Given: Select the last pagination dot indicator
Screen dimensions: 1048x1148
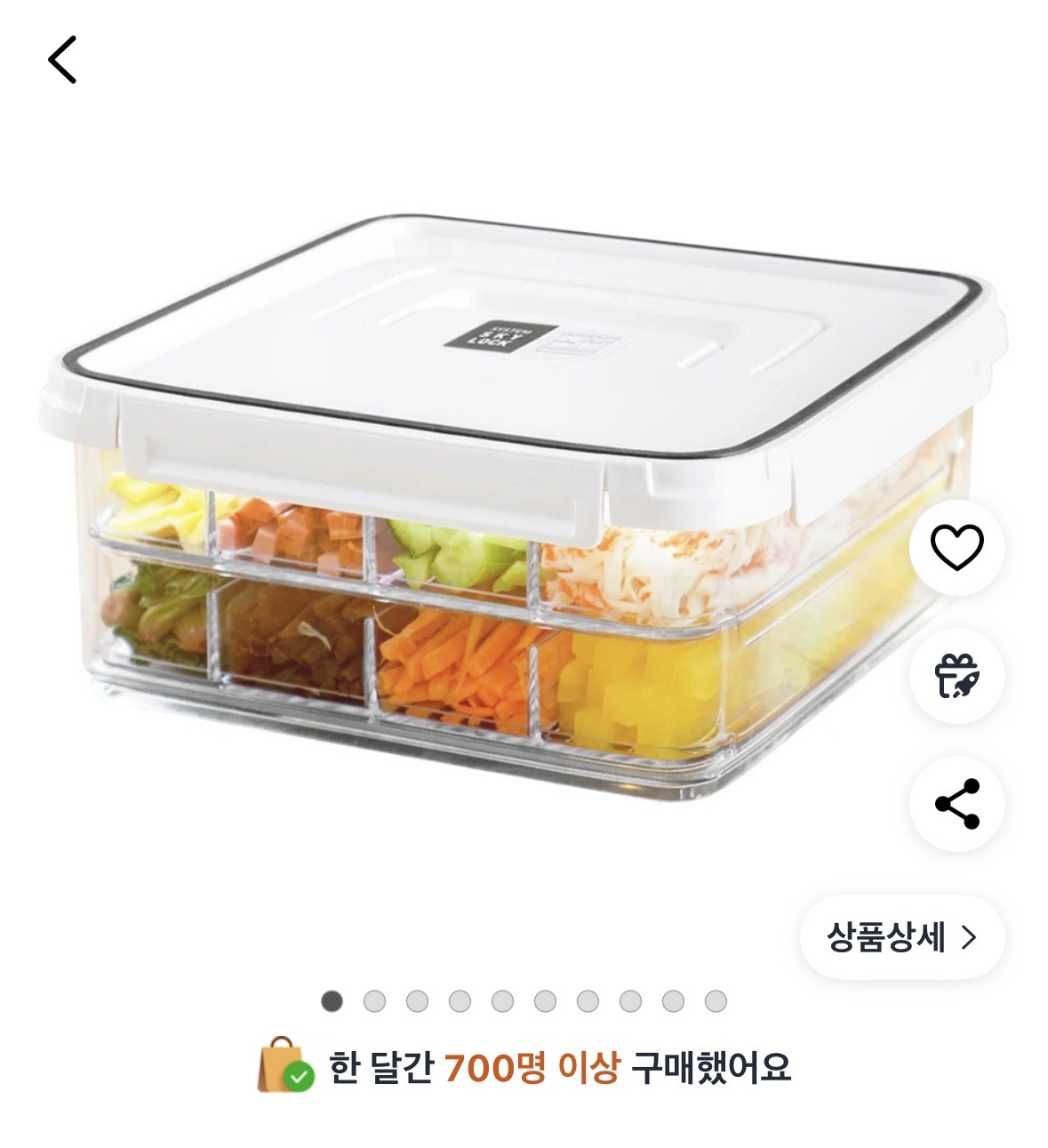Looking at the screenshot, I should coord(715,1000).
